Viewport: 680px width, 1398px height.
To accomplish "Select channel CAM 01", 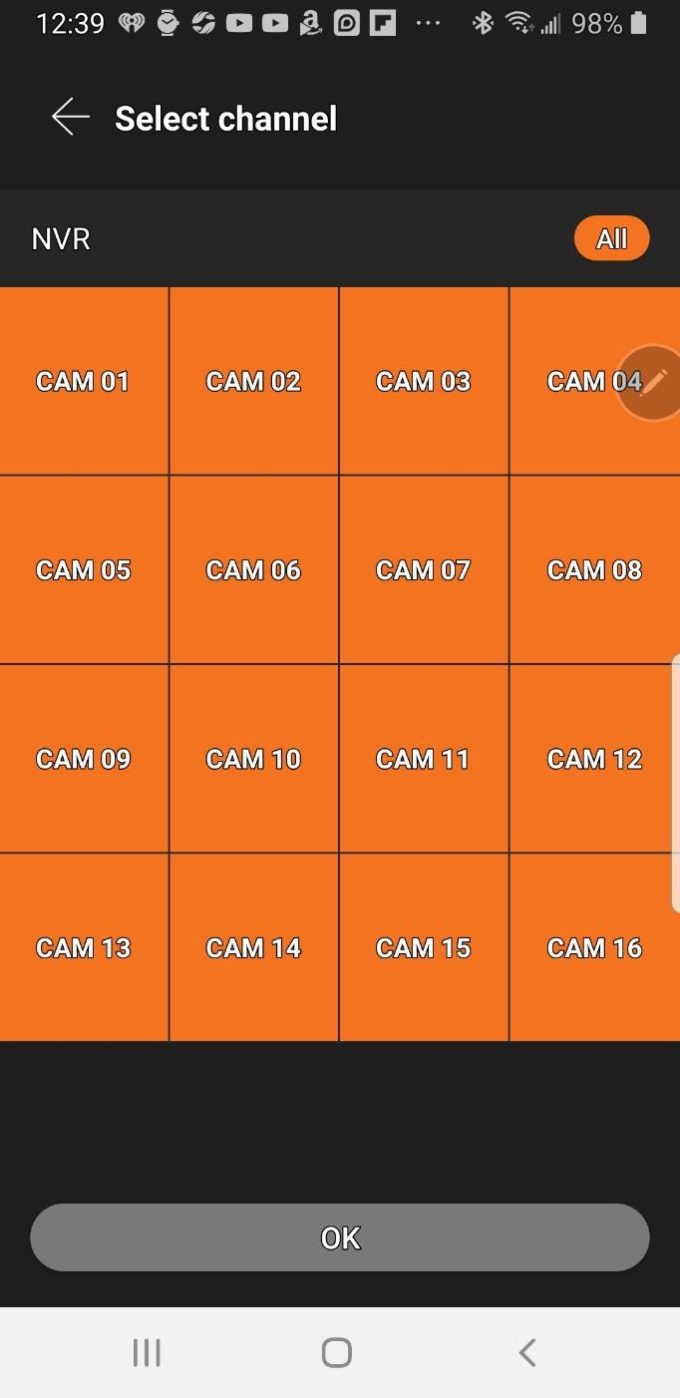I will tap(84, 381).
